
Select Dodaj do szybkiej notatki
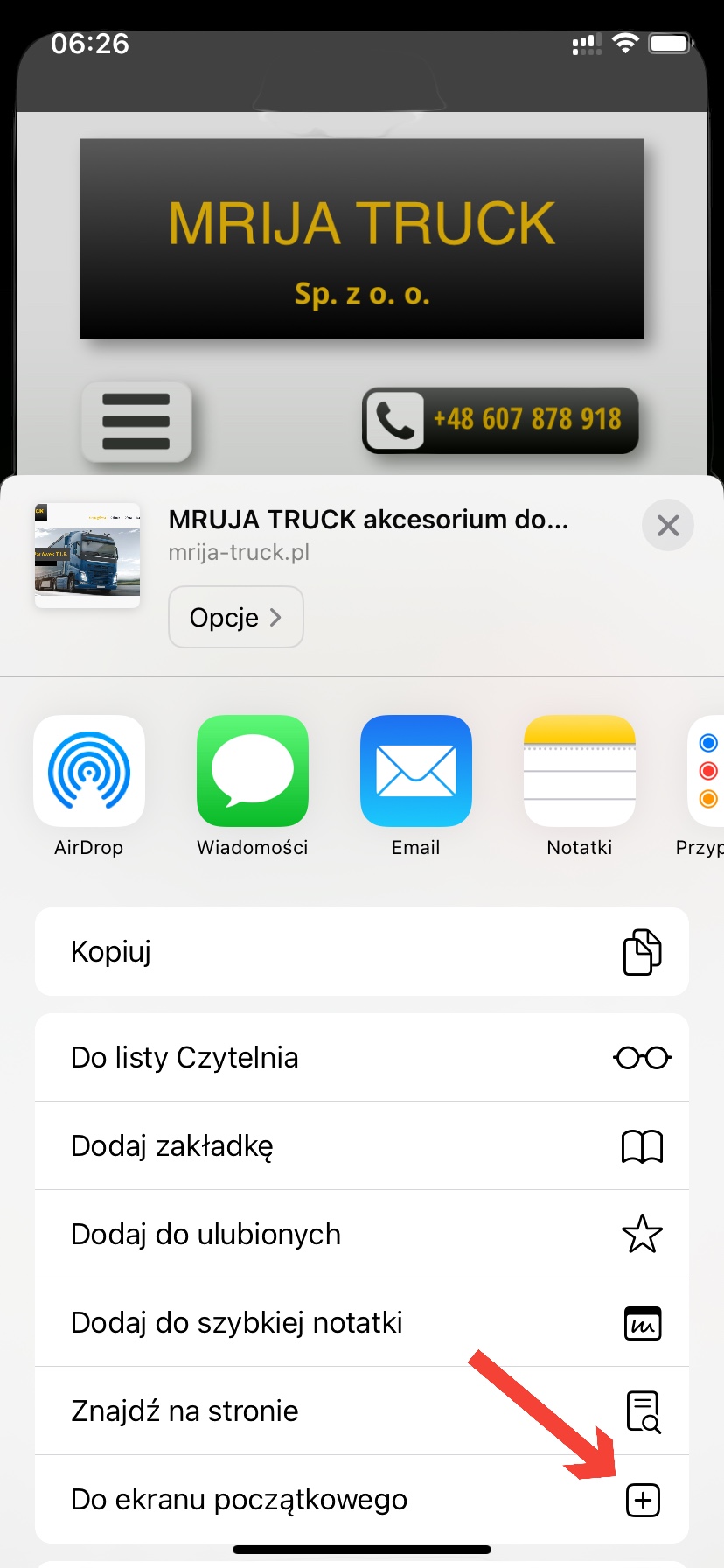pos(362,1322)
